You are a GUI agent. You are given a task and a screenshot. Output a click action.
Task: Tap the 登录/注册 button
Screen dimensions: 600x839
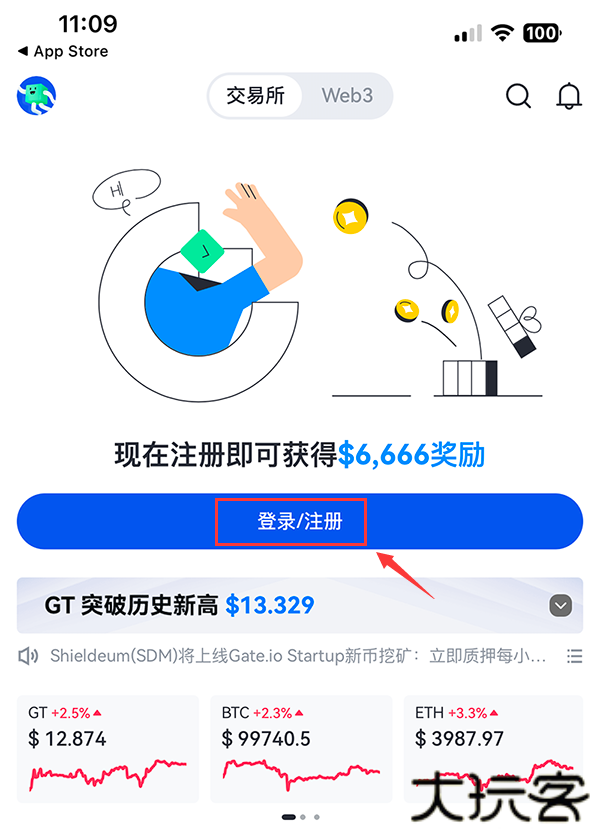point(299,521)
